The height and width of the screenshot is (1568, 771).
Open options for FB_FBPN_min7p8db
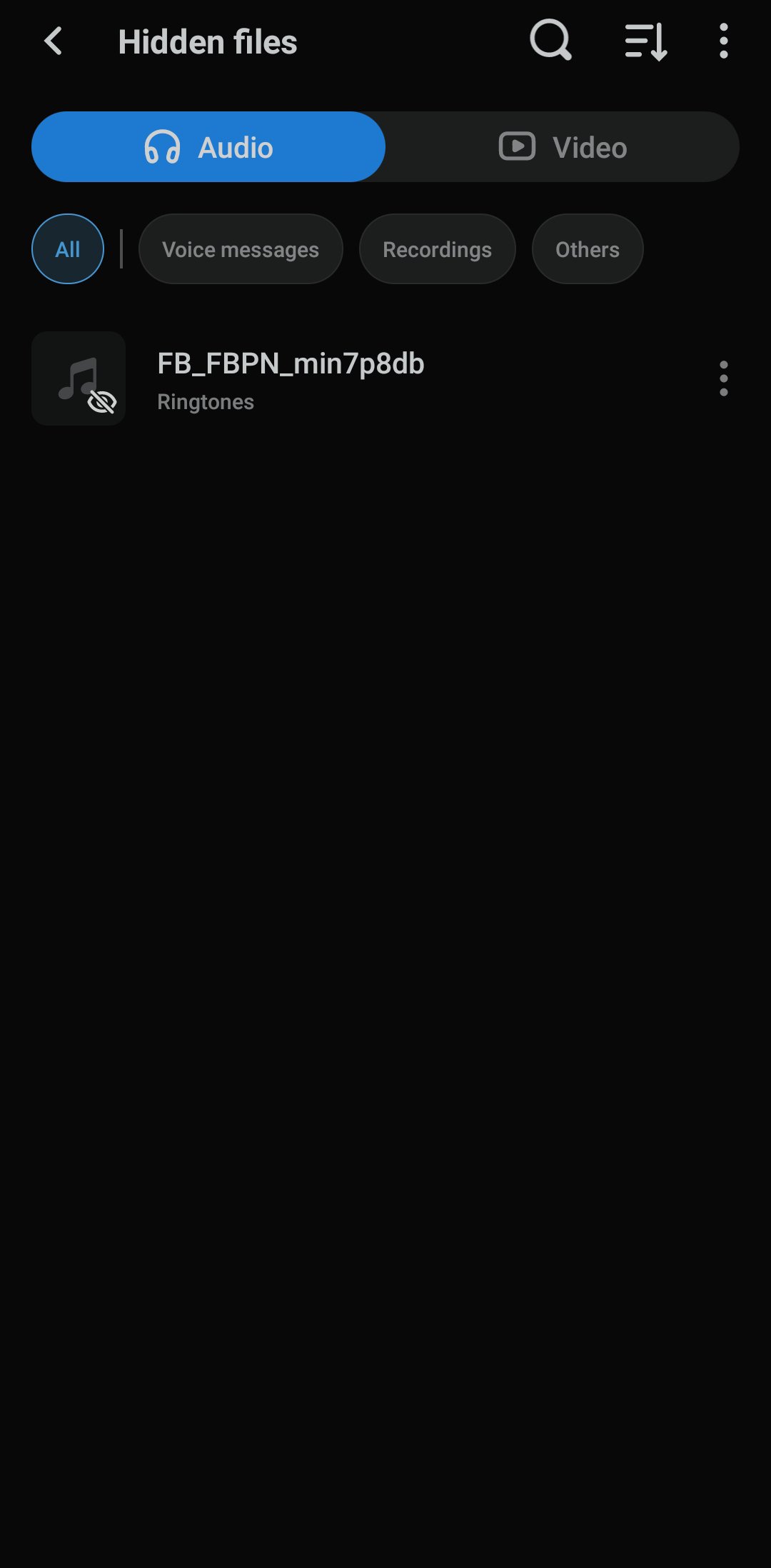point(724,378)
